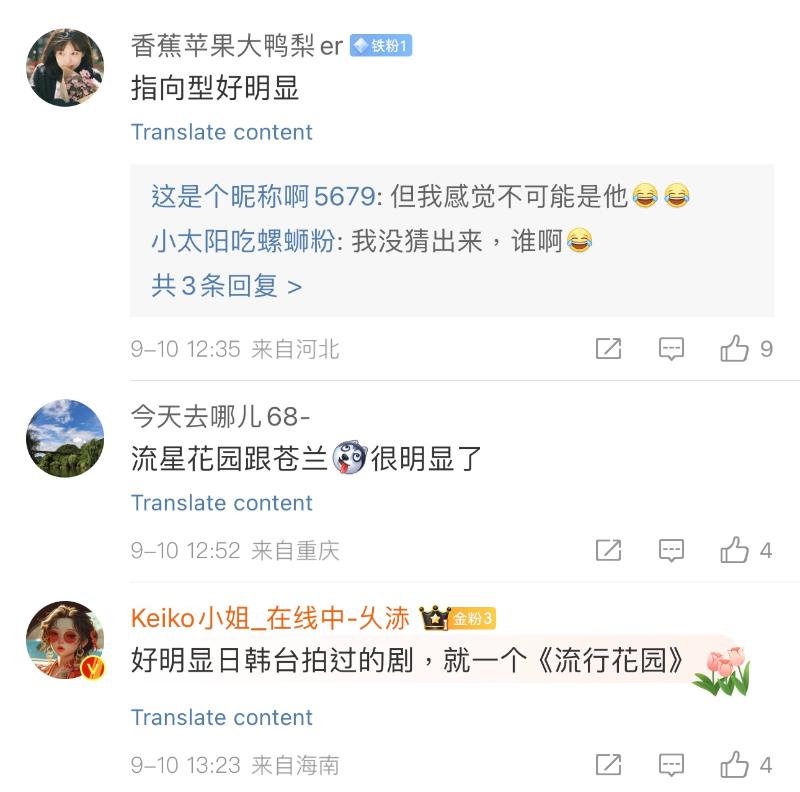
Task: Like the comment from 重庆
Action: 735,550
